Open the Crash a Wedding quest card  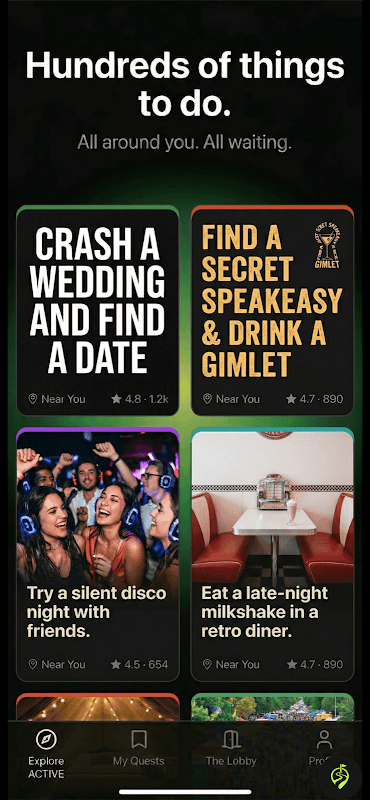(97, 311)
